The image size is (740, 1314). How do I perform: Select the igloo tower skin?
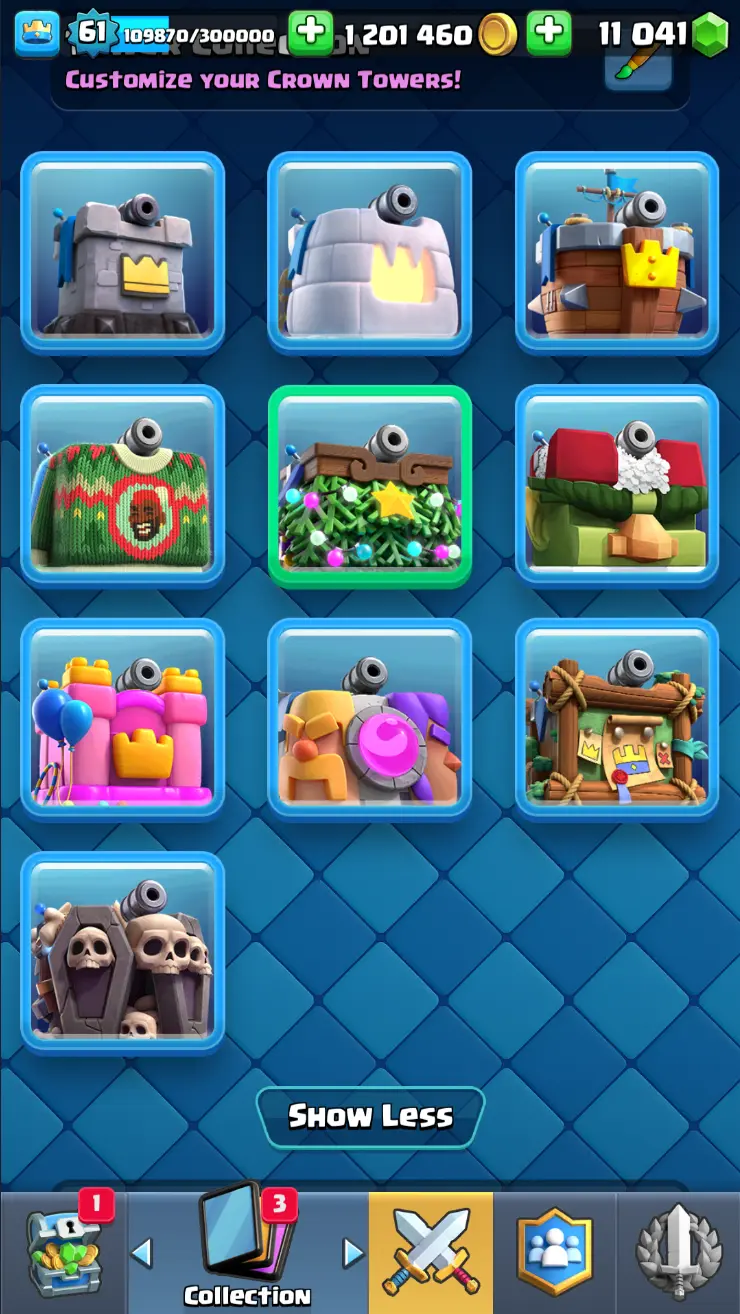tap(369, 252)
